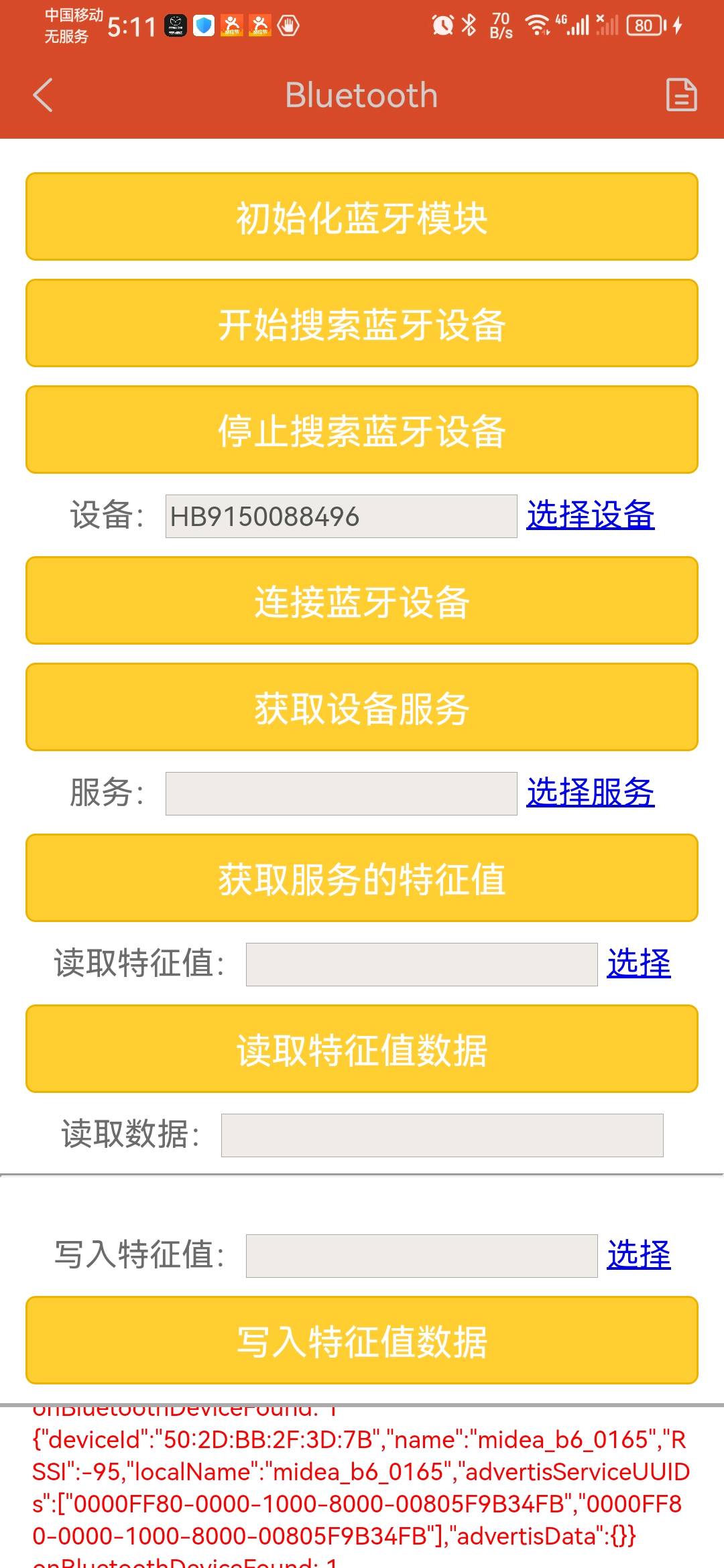Tap 初始化蓝牙模块 button
The image size is (724, 1568).
point(362,217)
